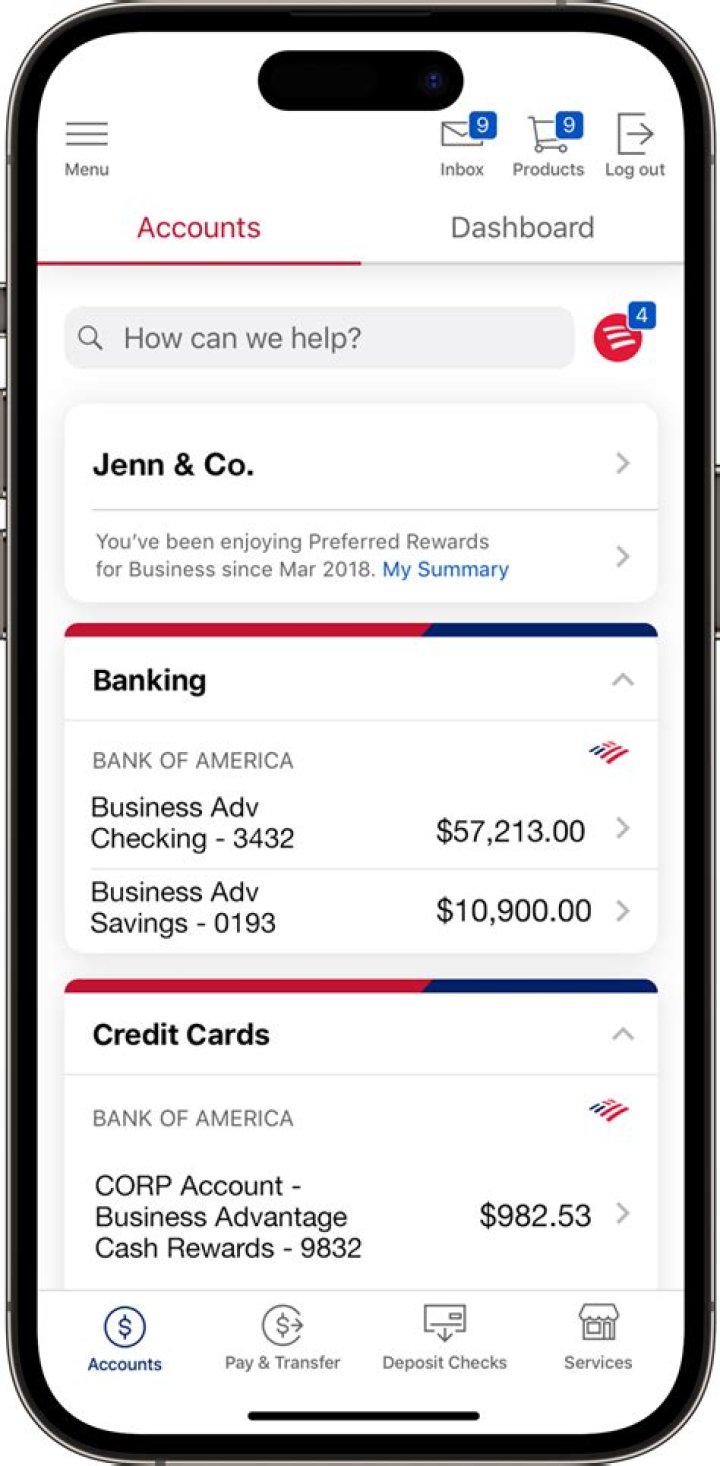Click the Bank of America flag logo in Banking
Image resolution: width=720 pixels, height=1466 pixels.
[605, 751]
